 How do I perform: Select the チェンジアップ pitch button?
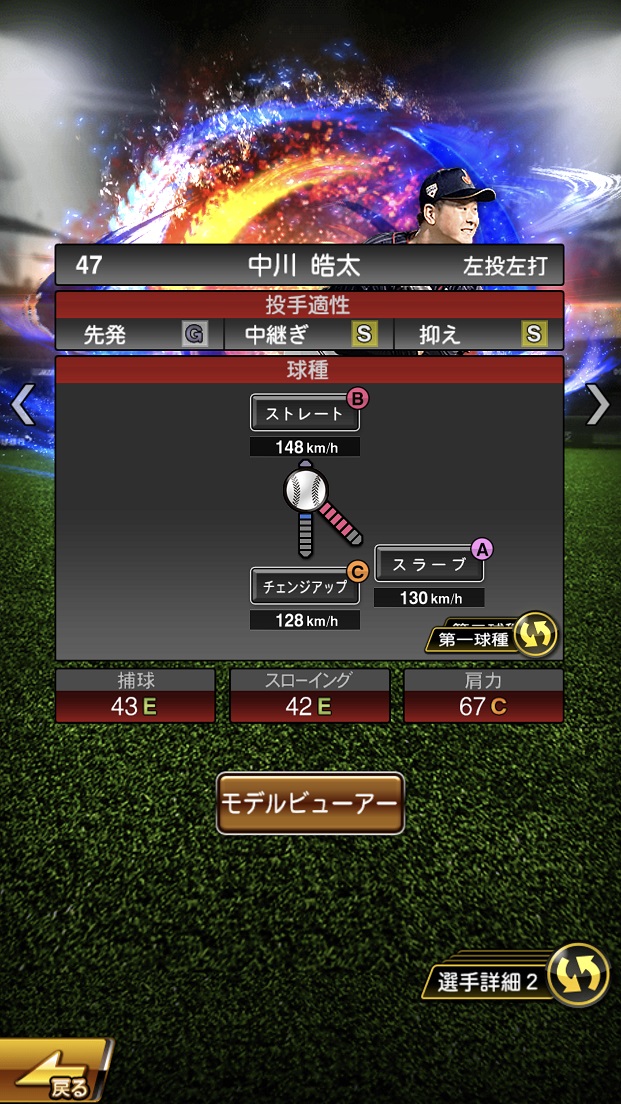click(x=304, y=586)
